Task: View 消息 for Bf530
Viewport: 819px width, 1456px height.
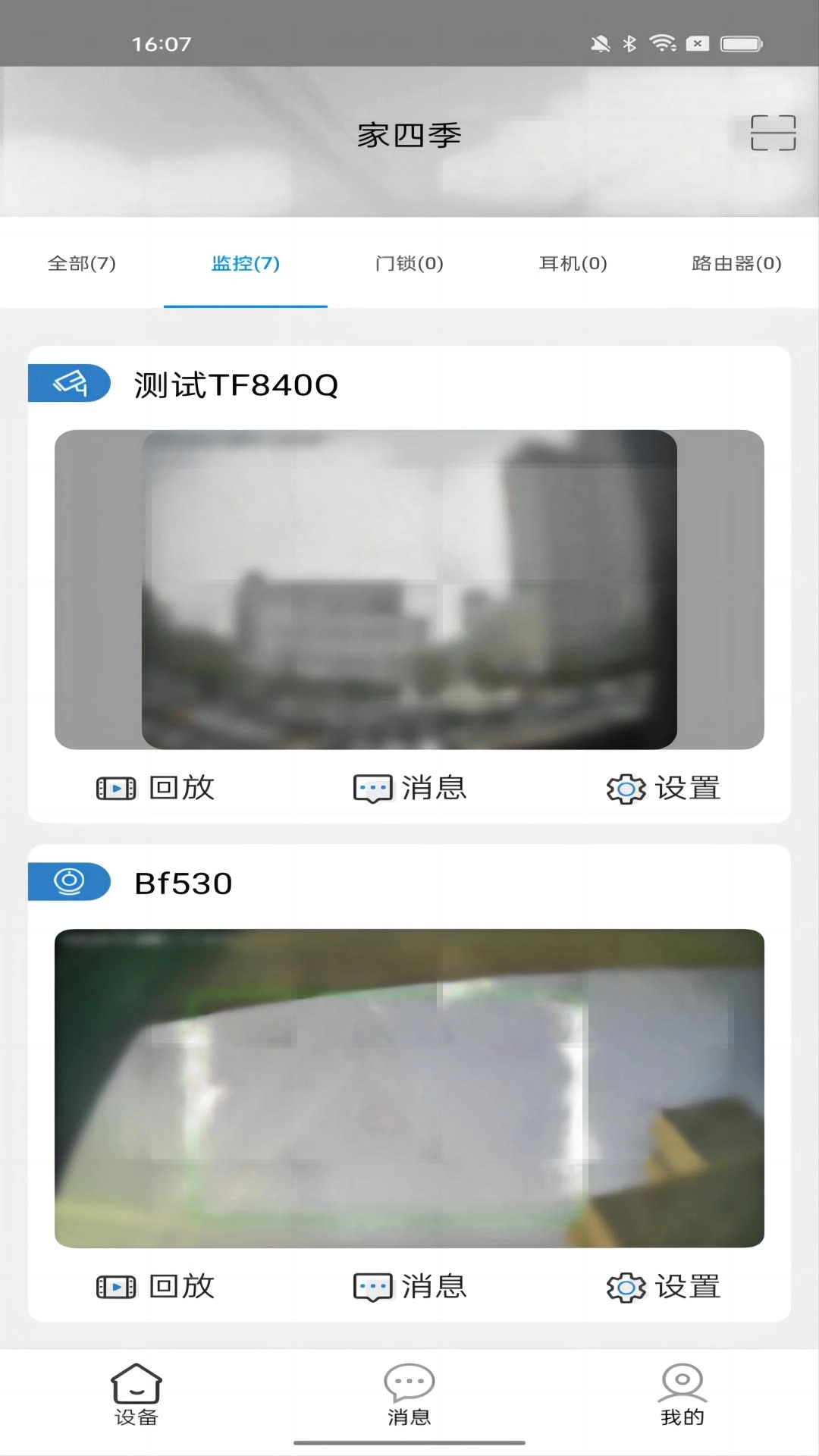Action: tap(410, 1286)
